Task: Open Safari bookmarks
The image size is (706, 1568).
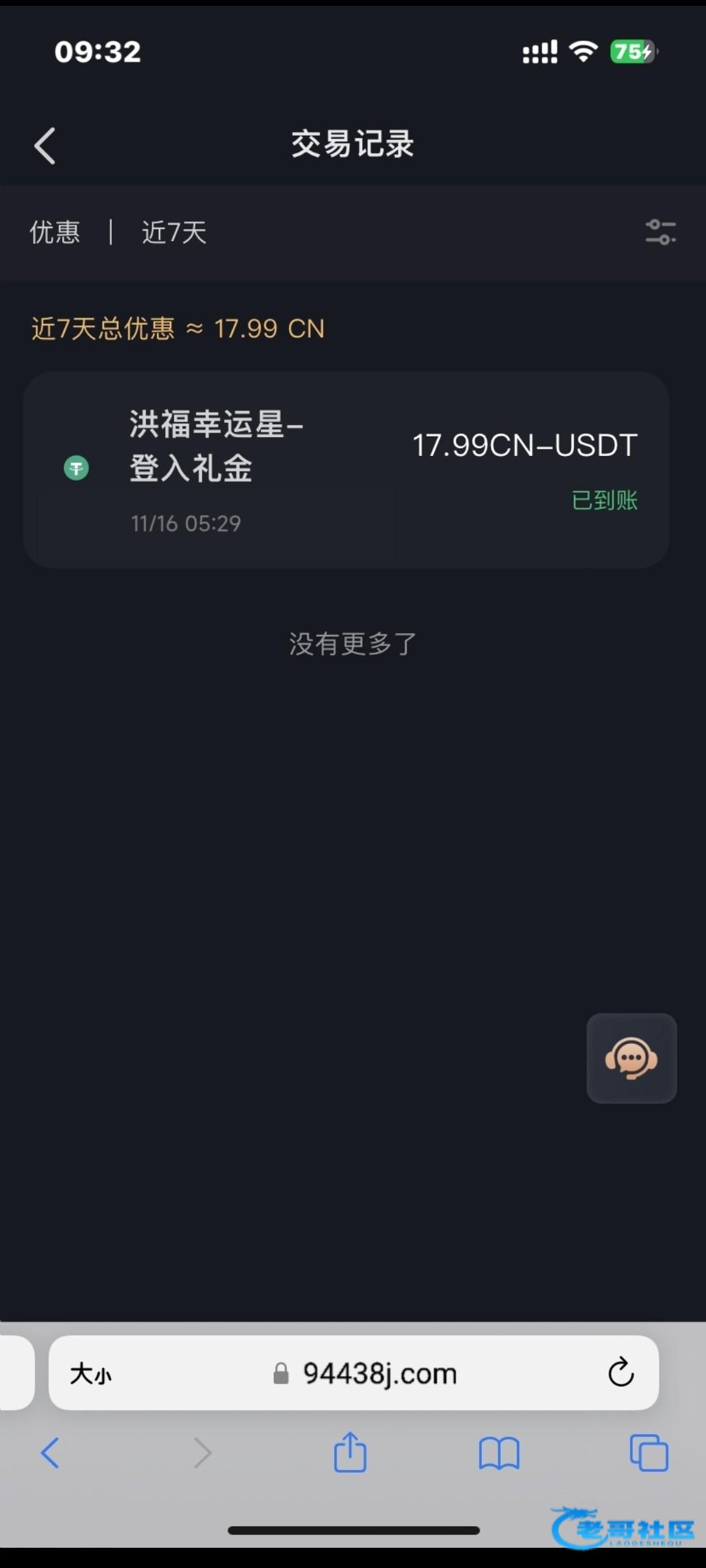Action: pos(499,1453)
